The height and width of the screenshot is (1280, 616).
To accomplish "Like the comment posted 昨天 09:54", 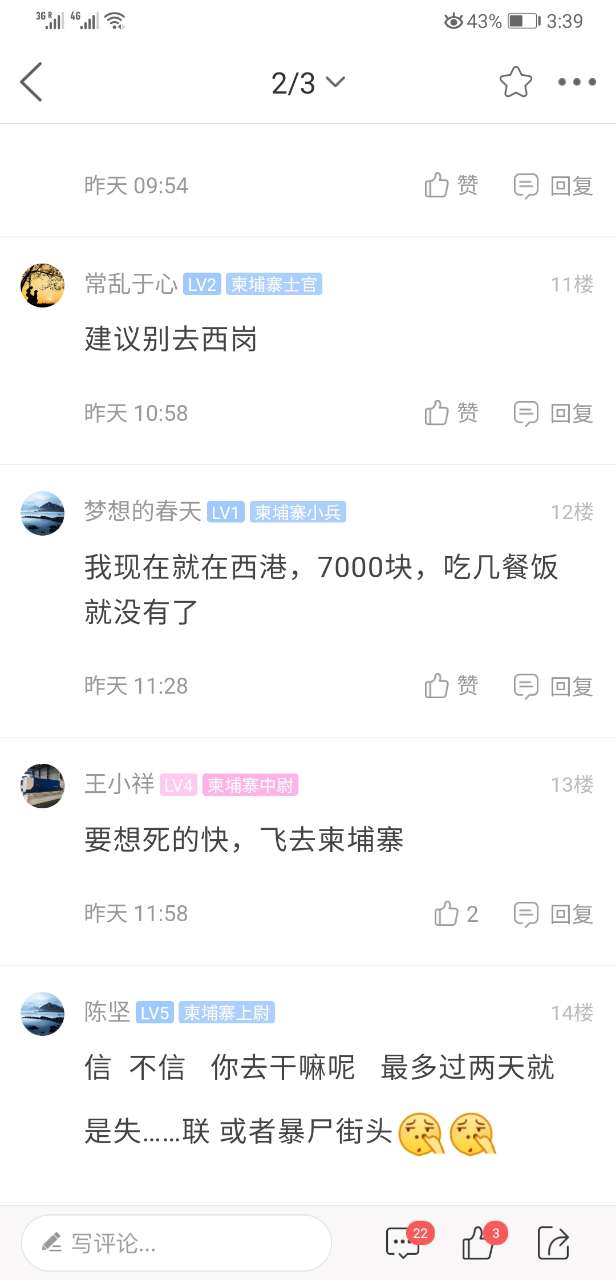I will 451,185.
